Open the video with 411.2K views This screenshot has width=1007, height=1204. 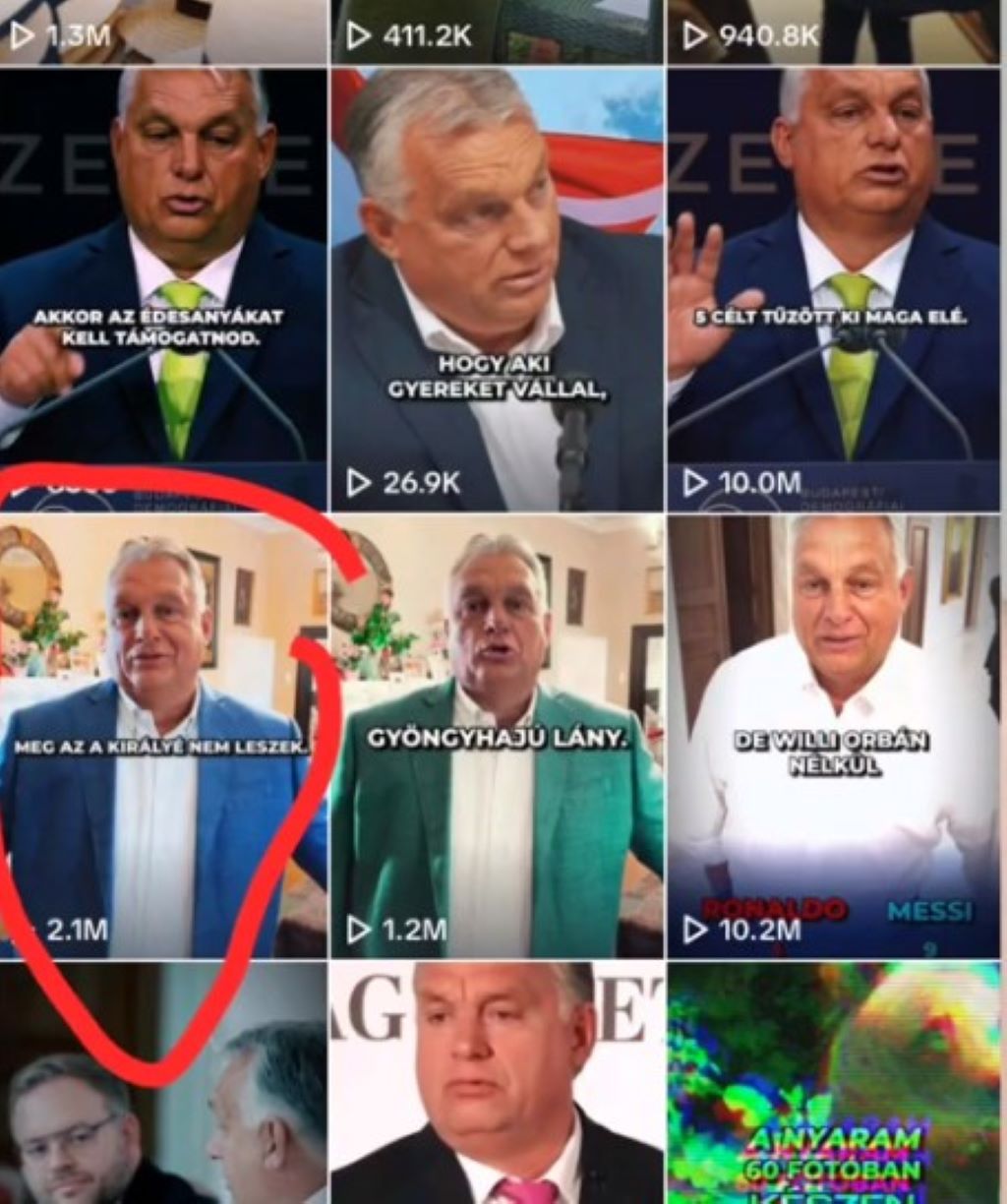tap(497, 31)
